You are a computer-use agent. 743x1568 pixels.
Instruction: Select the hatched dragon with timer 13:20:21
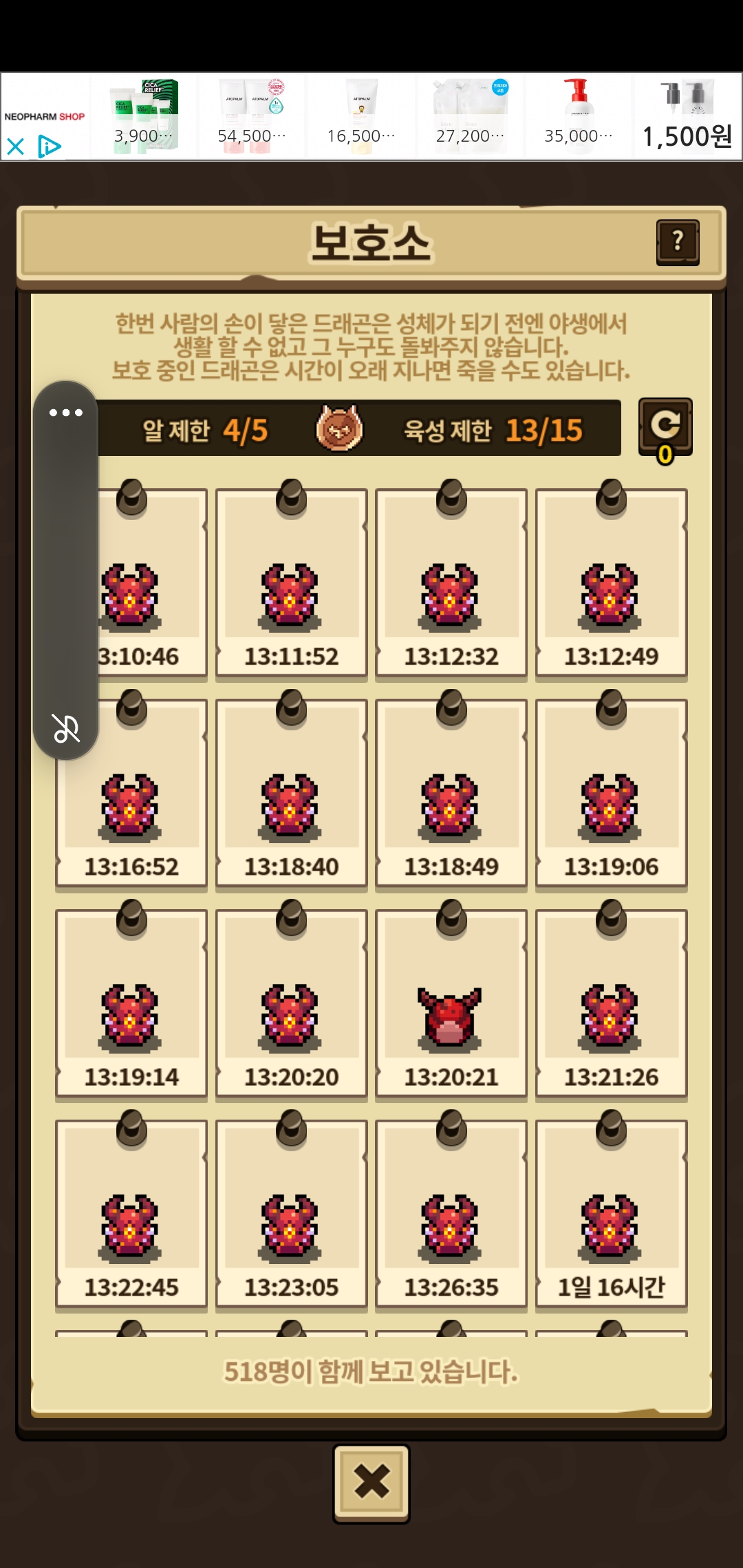451,1005
